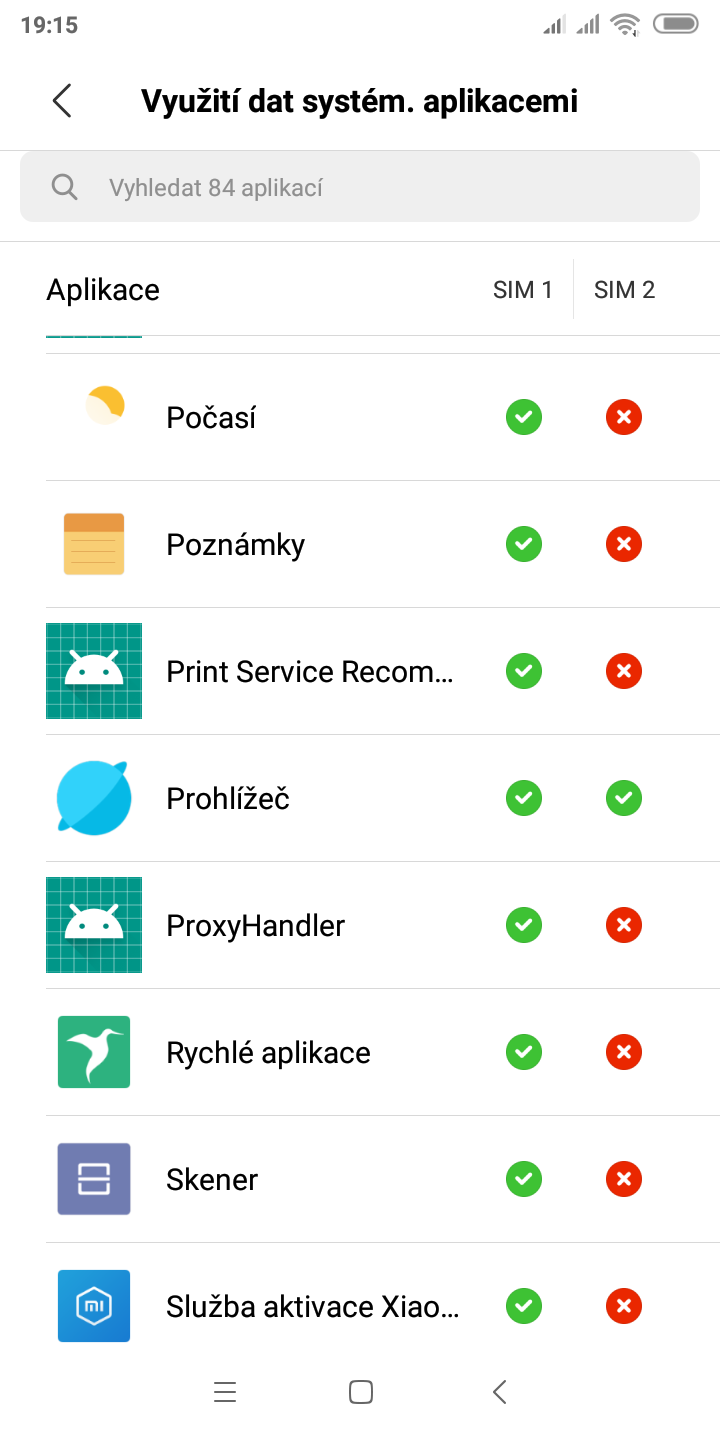Disable SIM 1 data for Služba aktivace Xiaomi

523,1306
